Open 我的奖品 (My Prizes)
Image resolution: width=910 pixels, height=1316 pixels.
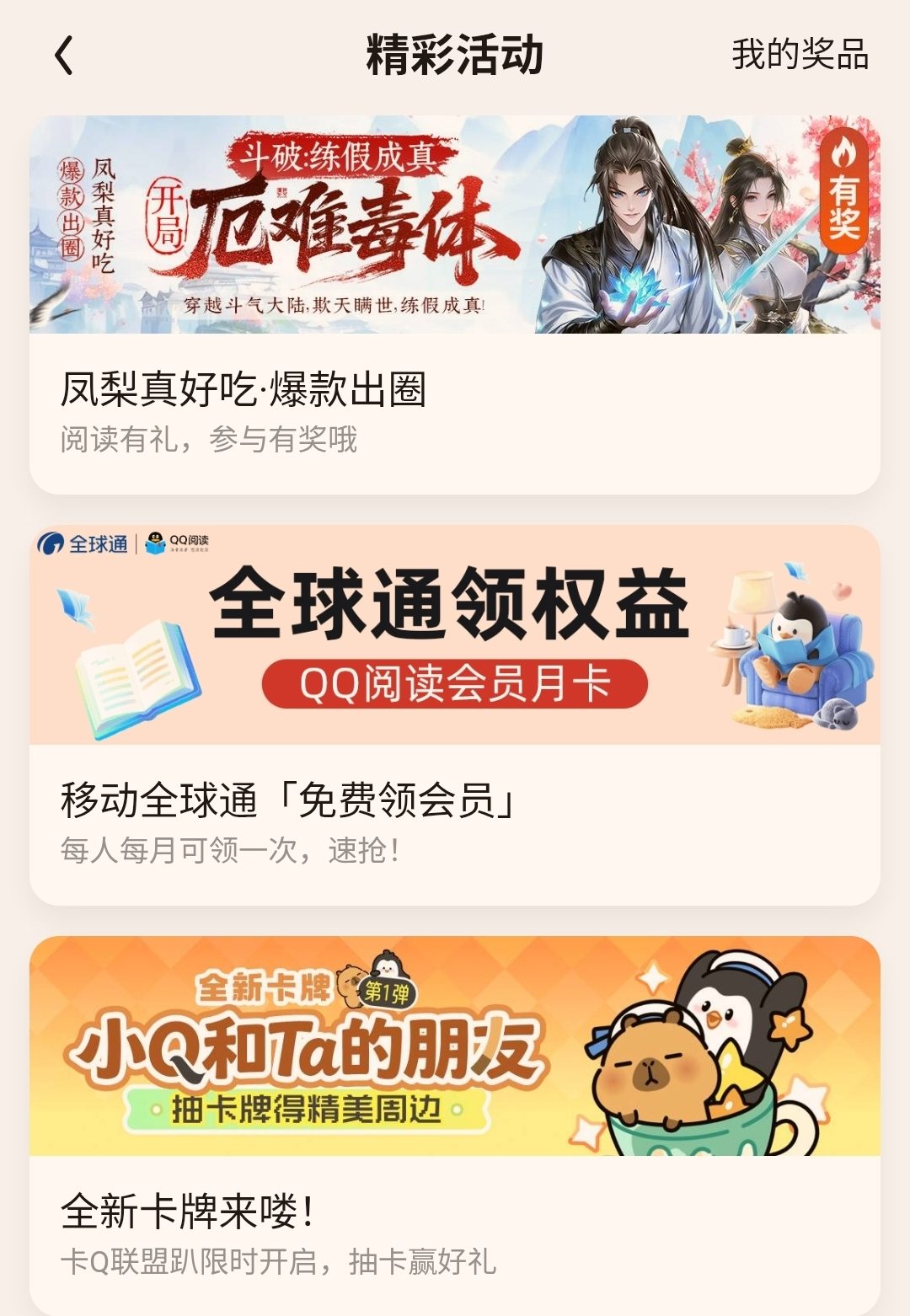point(799,55)
